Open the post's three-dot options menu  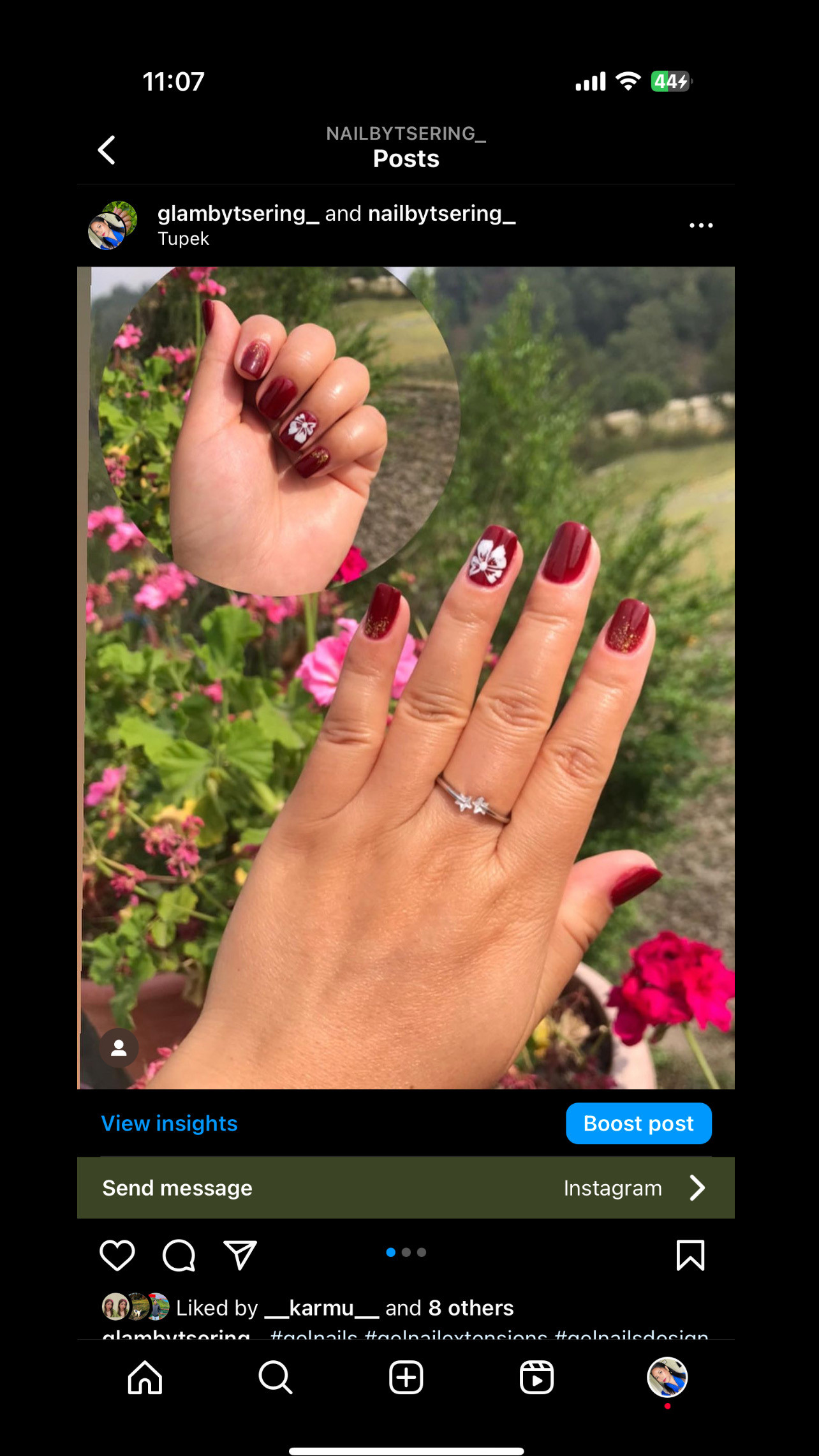point(700,225)
